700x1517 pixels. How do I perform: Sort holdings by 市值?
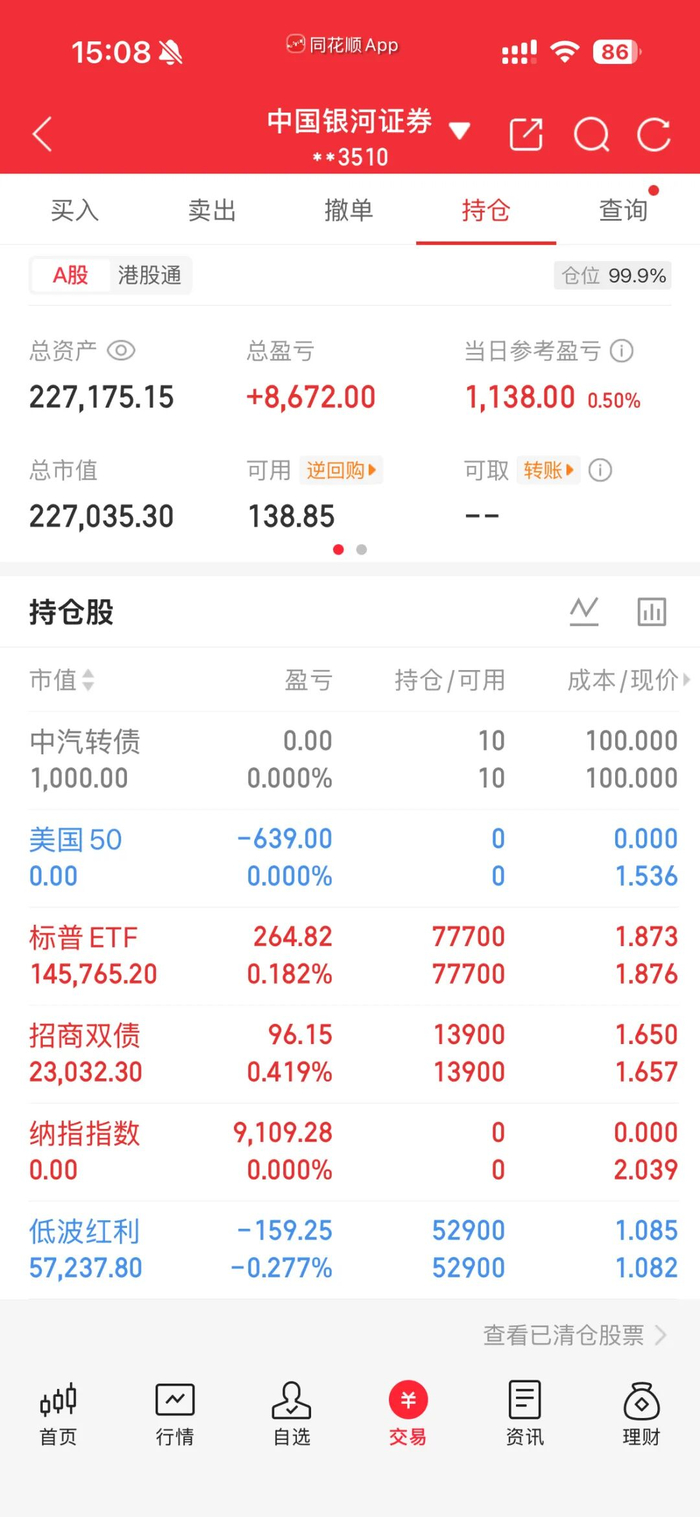click(x=62, y=680)
